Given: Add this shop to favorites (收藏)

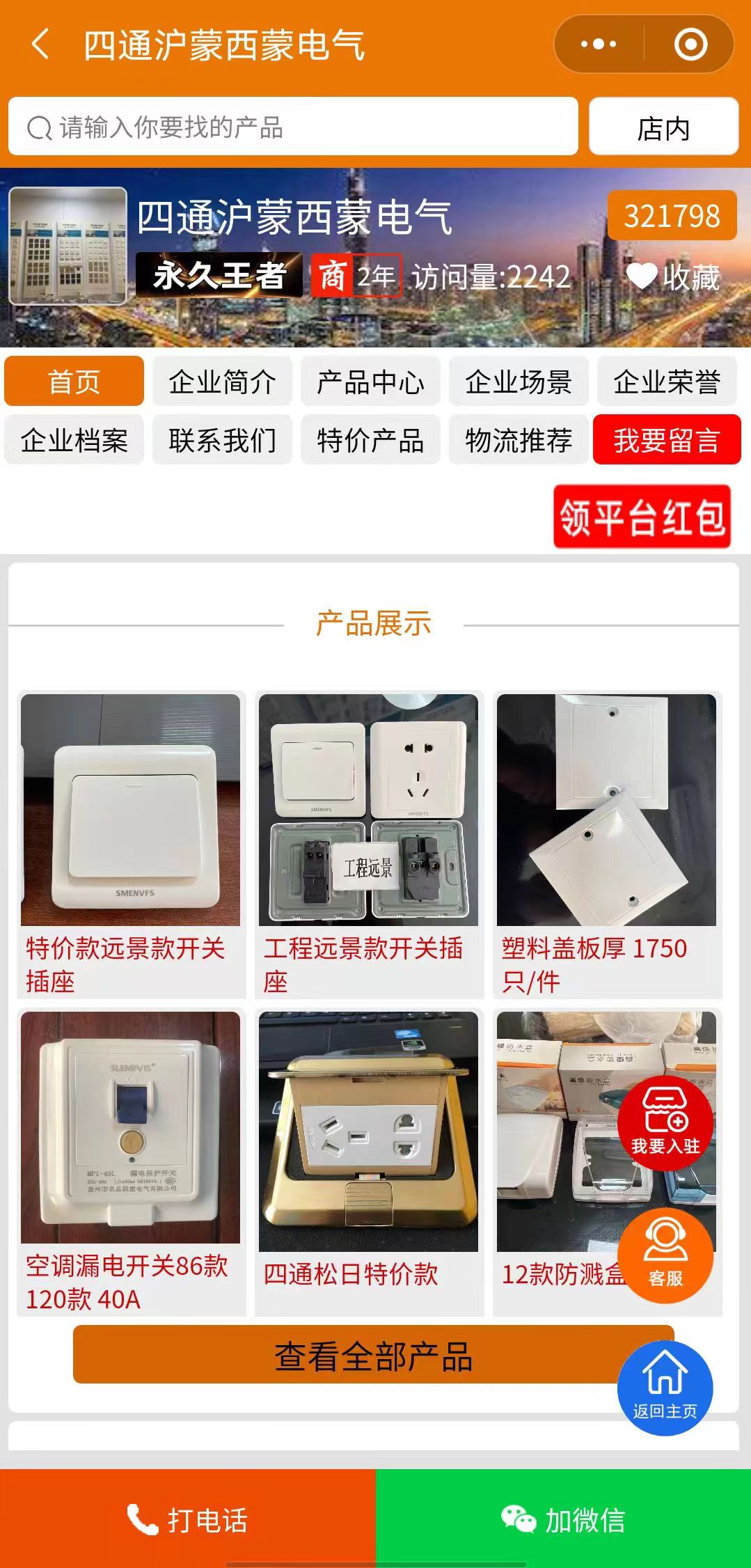Looking at the screenshot, I should point(672,277).
